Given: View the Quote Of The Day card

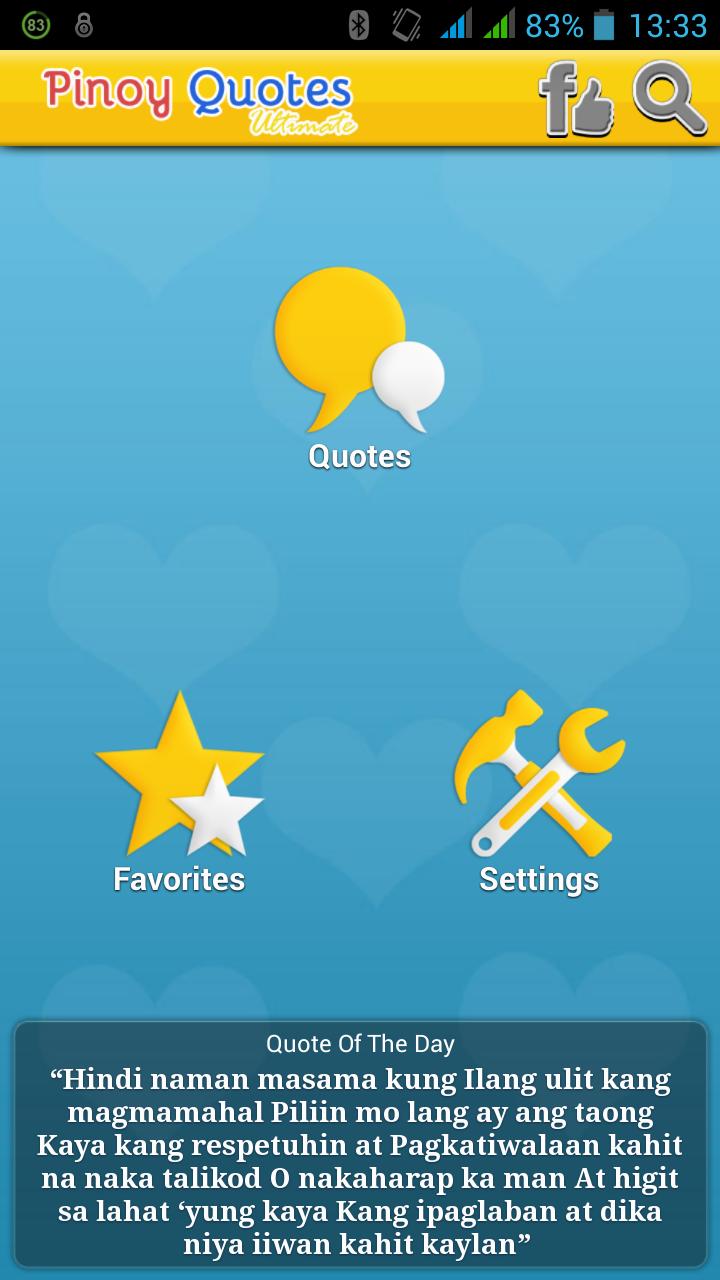Looking at the screenshot, I should tap(360, 1146).
